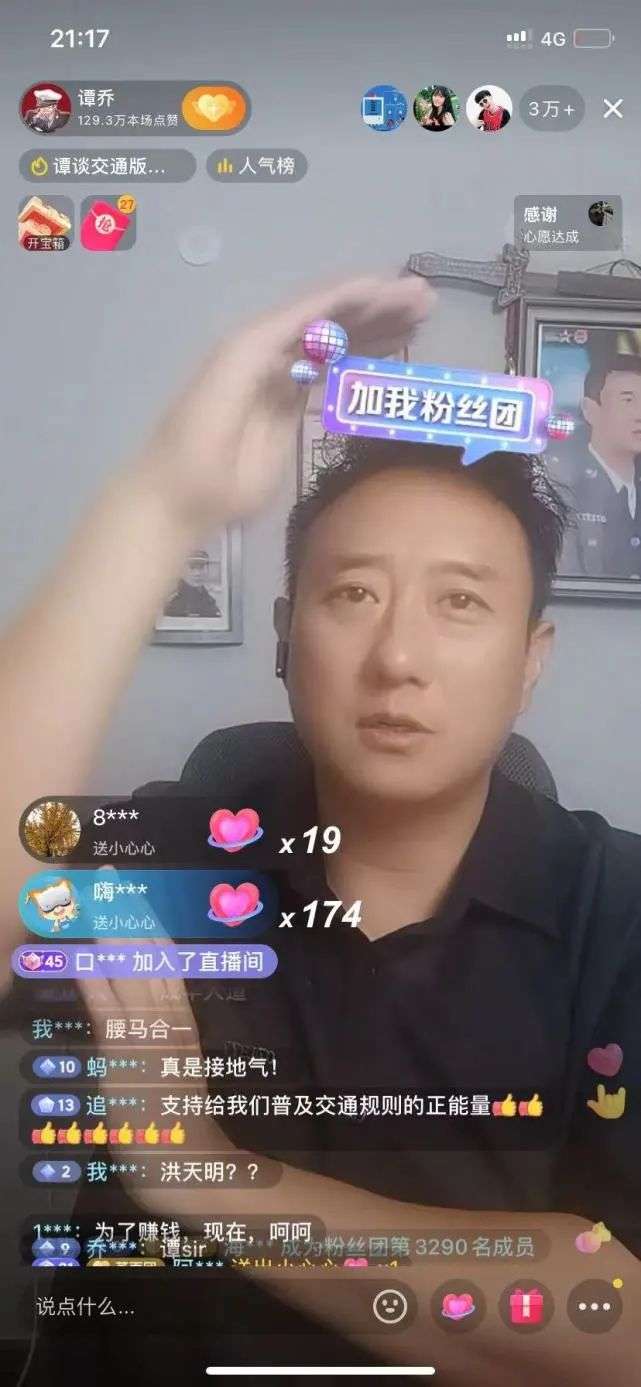Open the 3万+ viewer list
The height and width of the screenshot is (1387, 641).
tap(552, 109)
